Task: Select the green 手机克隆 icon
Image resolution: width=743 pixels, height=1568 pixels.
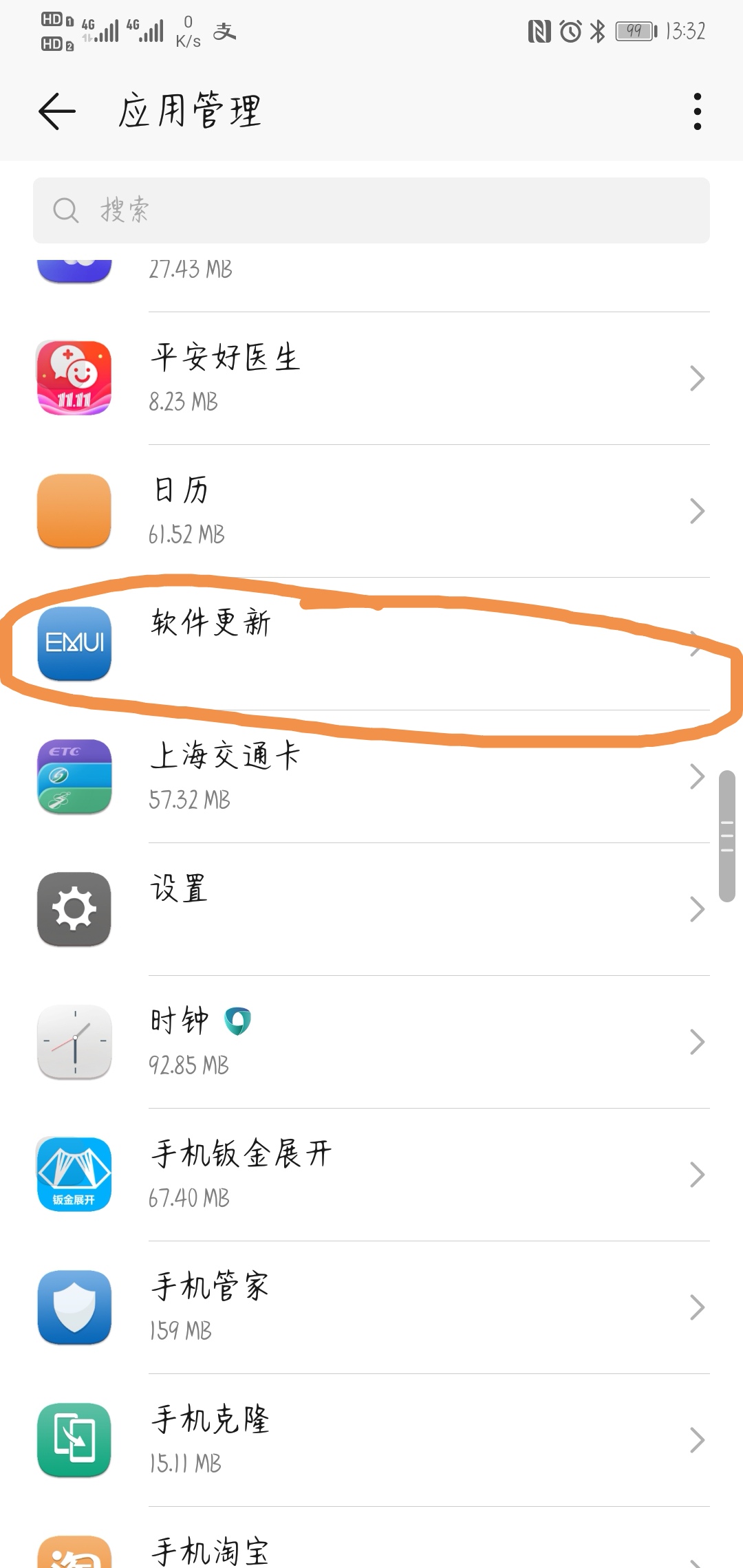Action: tap(74, 1439)
